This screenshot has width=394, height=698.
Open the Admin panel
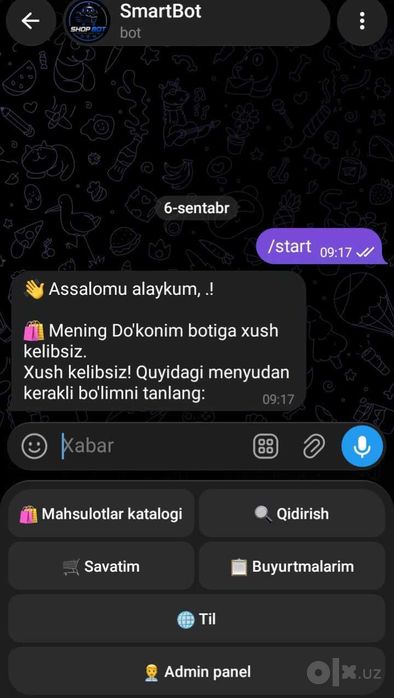click(x=197, y=671)
